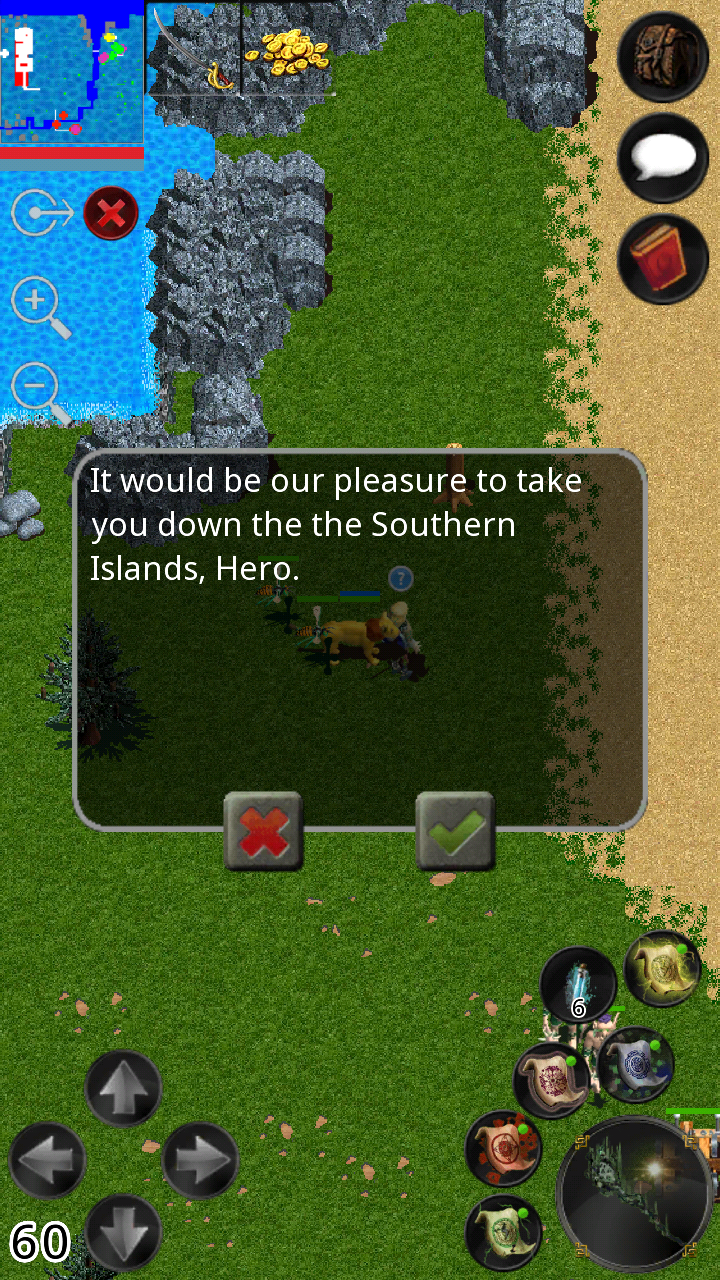Open the chat speech bubble icon
720x1280 pixels.
tap(663, 157)
